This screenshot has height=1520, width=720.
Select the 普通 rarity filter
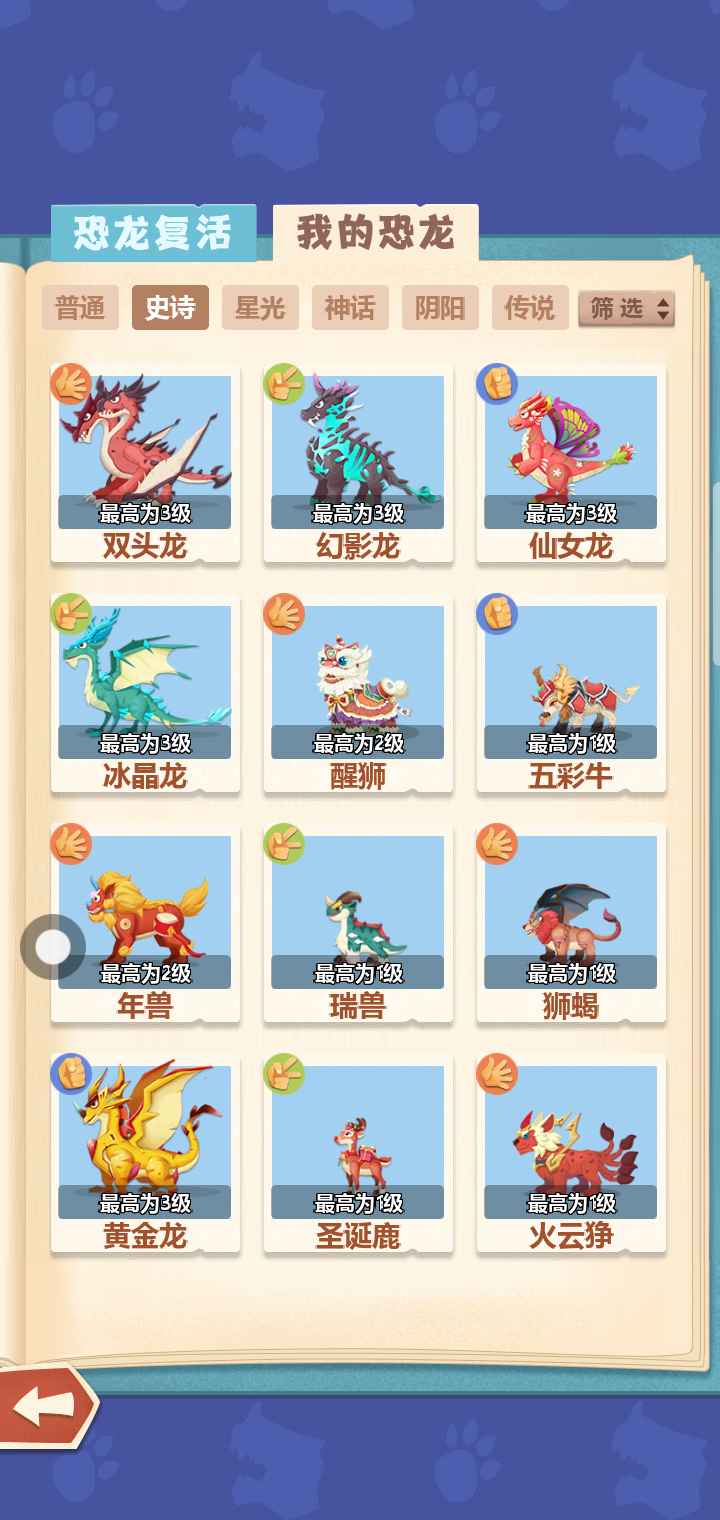80,308
